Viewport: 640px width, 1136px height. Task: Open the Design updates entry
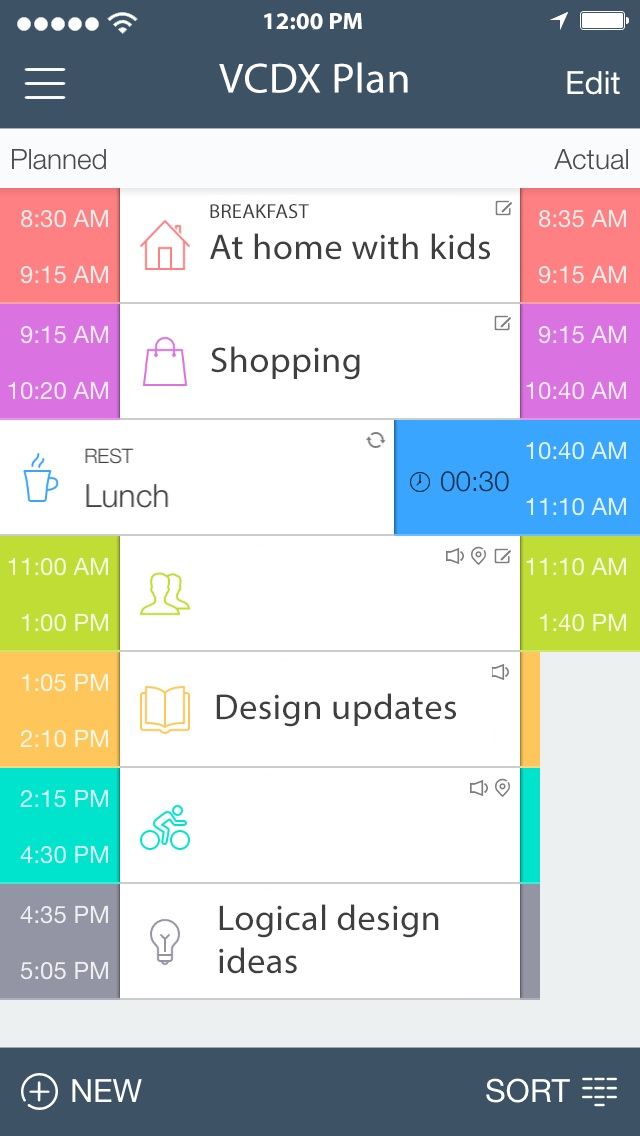(x=320, y=709)
